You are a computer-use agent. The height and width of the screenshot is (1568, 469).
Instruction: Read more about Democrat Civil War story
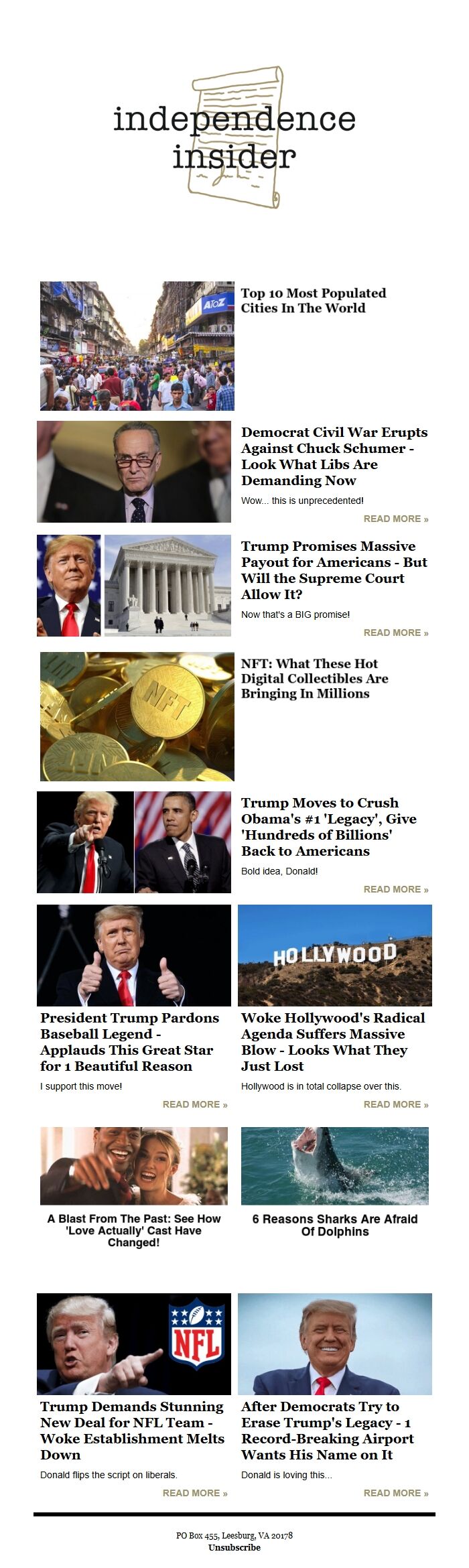click(x=395, y=519)
